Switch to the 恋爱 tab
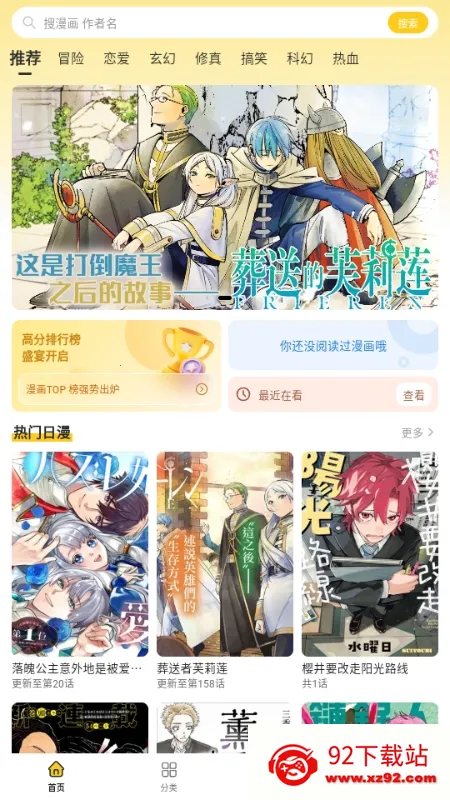The width and height of the screenshot is (450, 800). 116,58
